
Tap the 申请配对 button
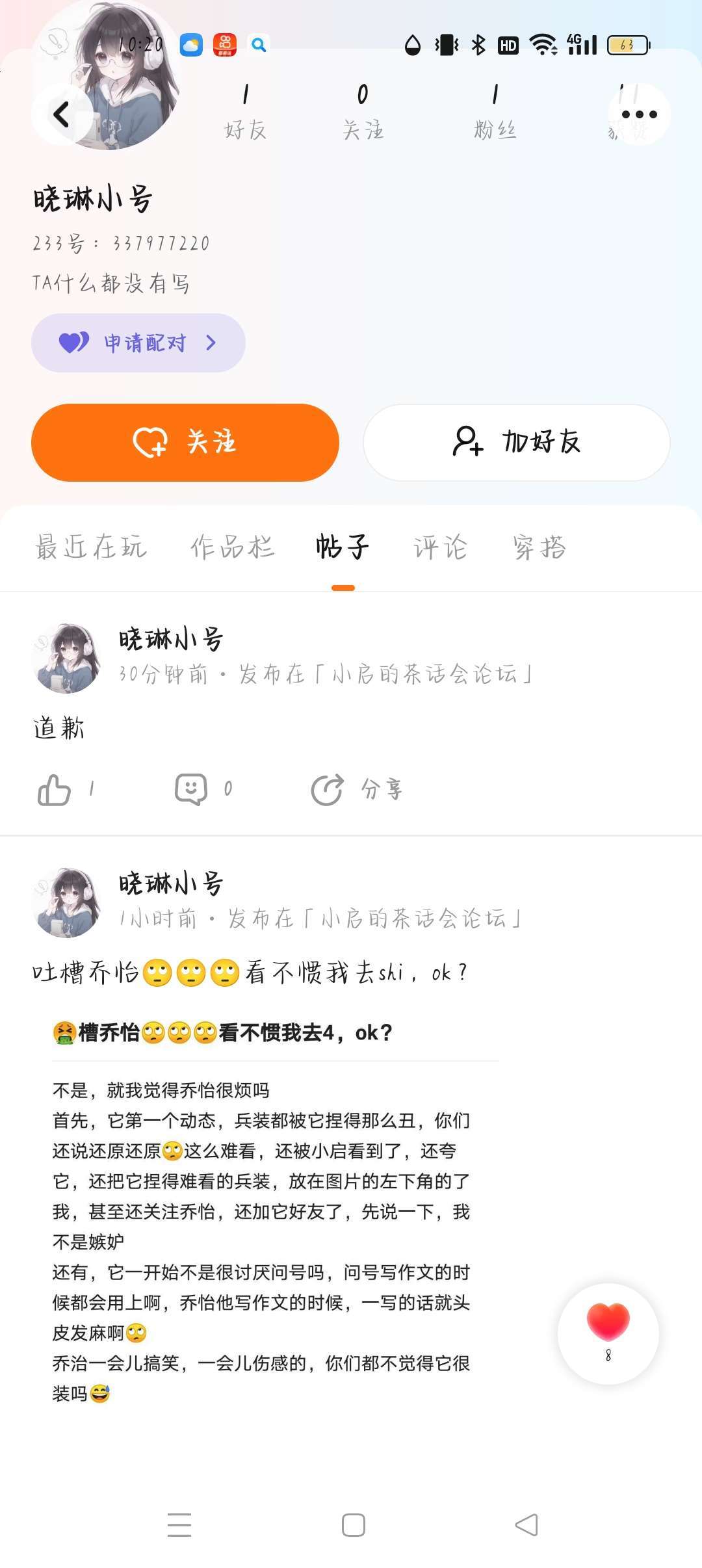pos(138,343)
